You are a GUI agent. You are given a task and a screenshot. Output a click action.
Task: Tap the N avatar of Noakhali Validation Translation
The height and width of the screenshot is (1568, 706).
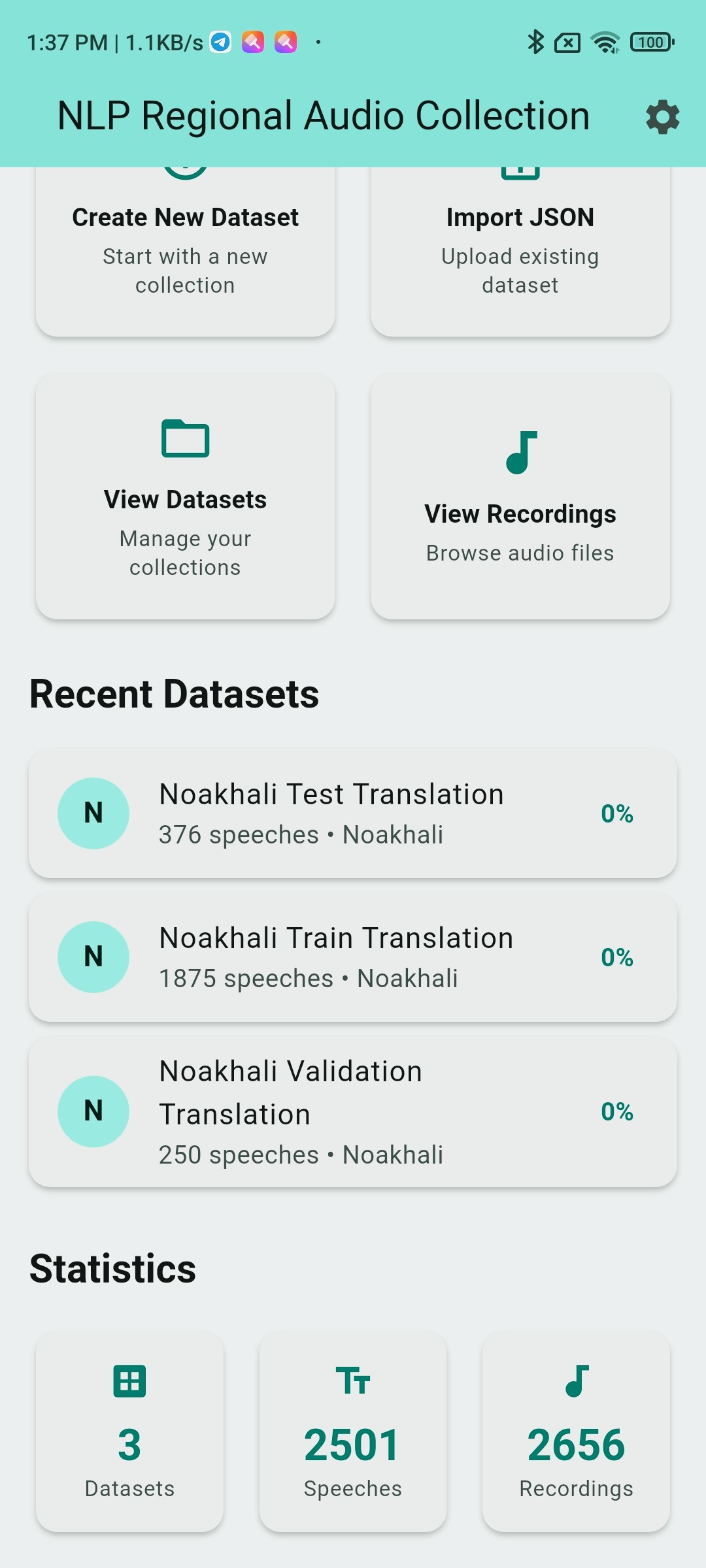pyautogui.click(x=93, y=1111)
